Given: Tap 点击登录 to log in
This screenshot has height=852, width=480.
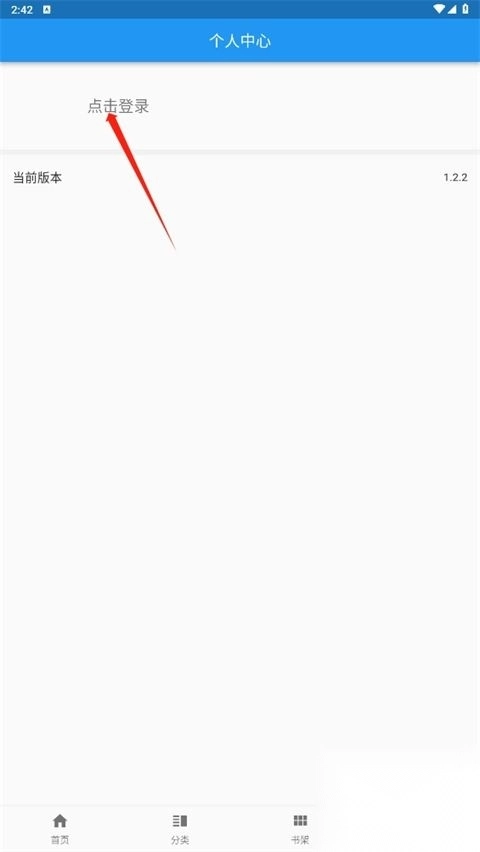Looking at the screenshot, I should tap(118, 106).
